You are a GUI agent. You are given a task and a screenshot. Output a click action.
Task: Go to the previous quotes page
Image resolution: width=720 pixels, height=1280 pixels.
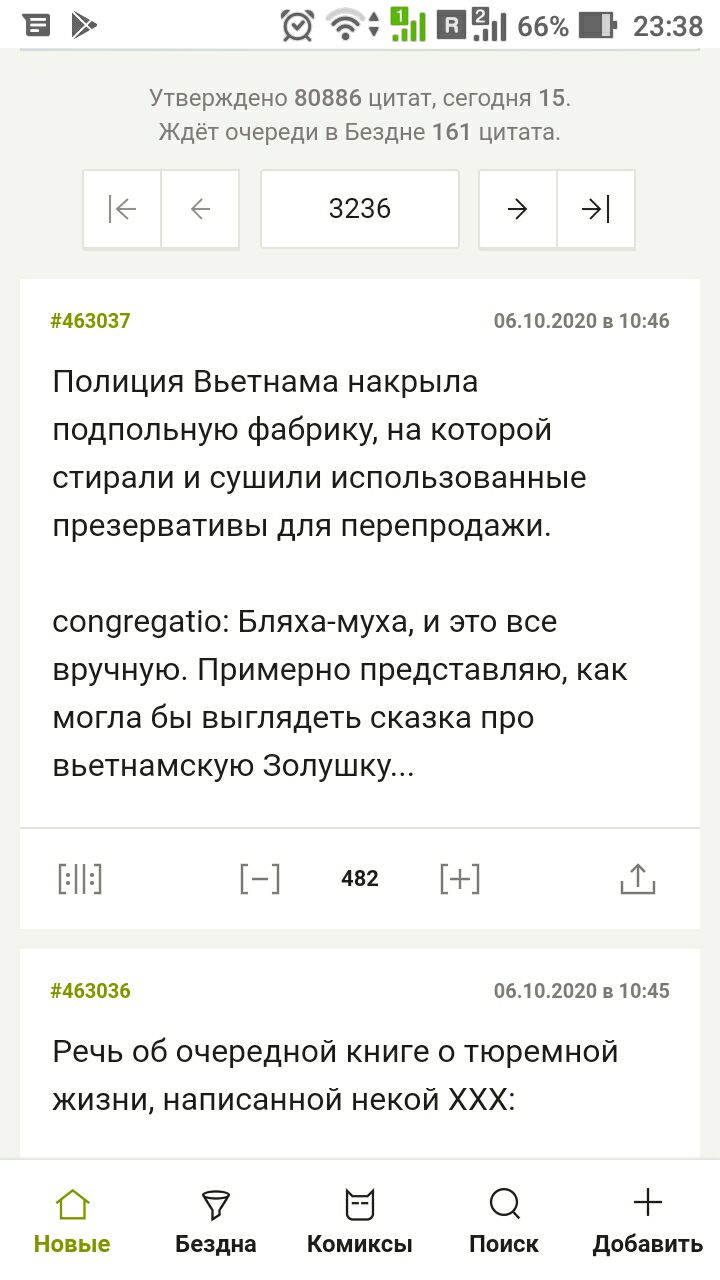pyautogui.click(x=200, y=209)
